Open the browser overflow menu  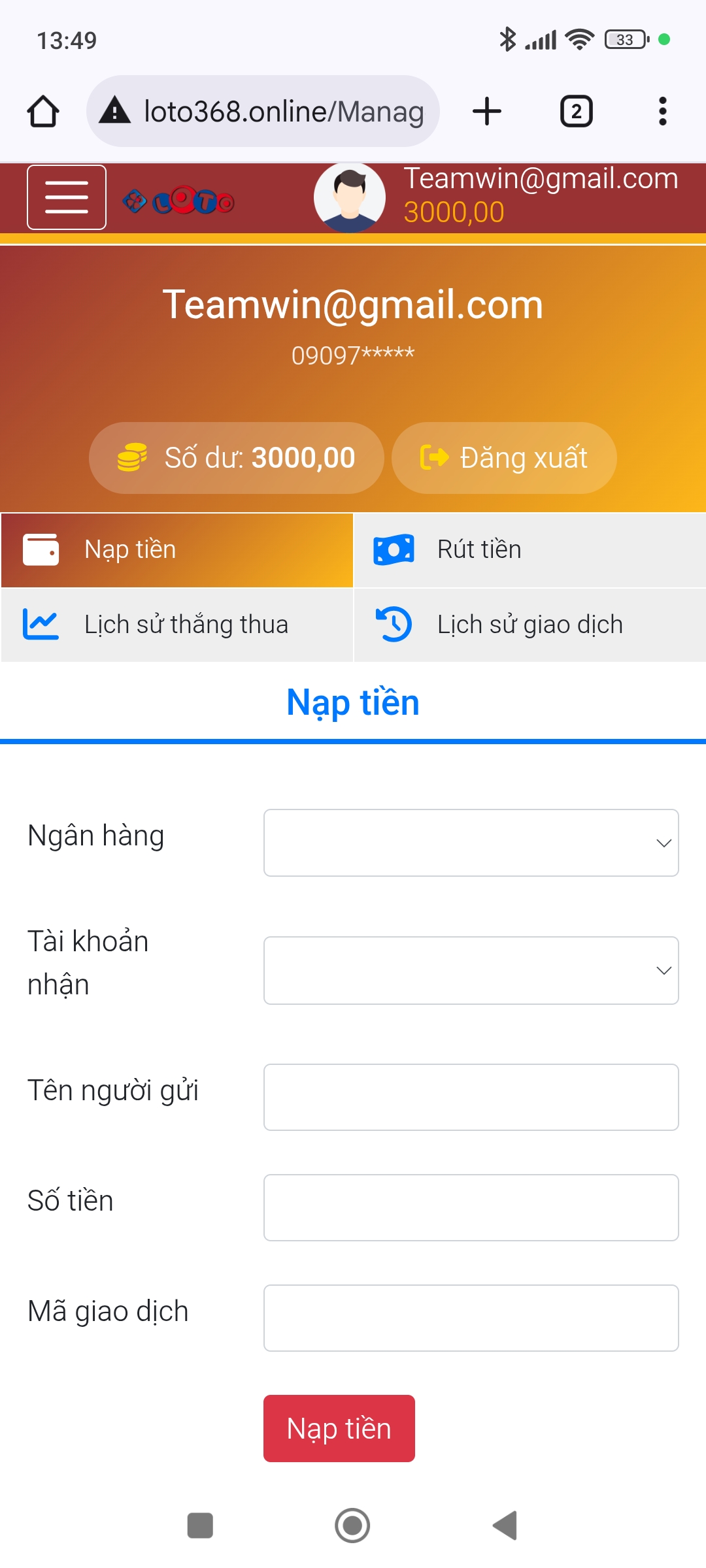[663, 111]
